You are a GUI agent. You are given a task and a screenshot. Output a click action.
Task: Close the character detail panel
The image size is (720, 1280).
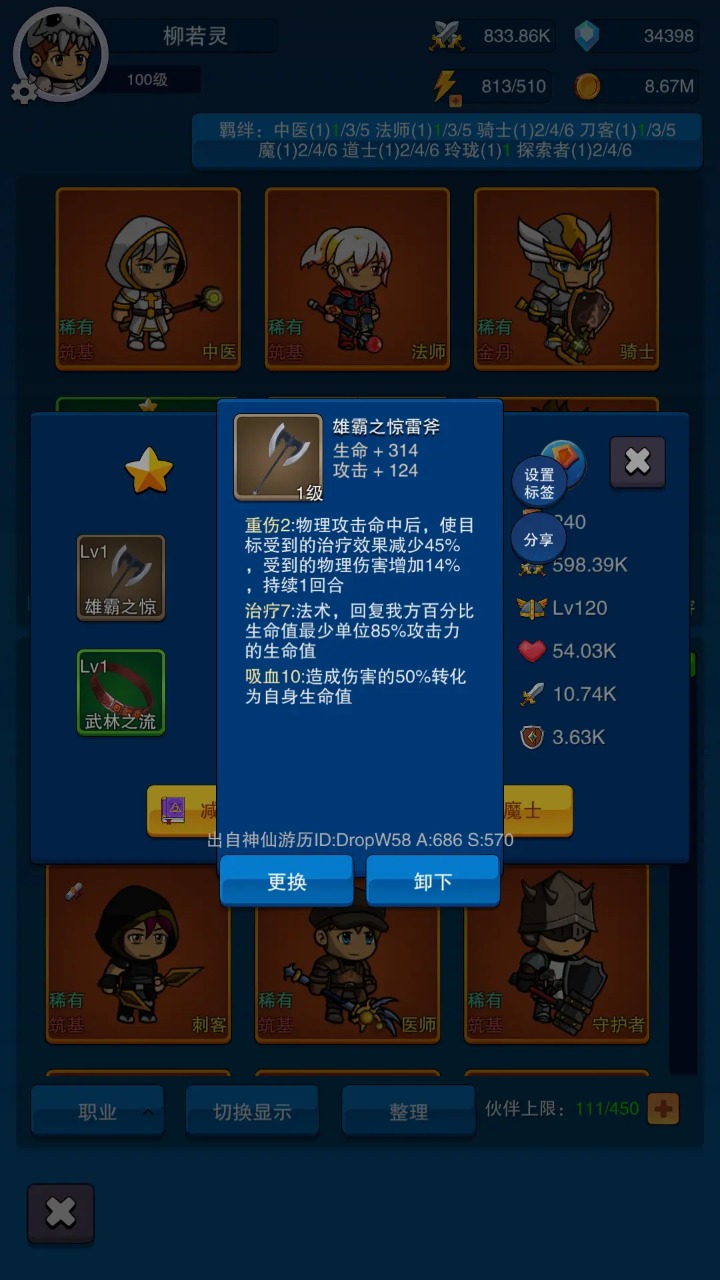pos(637,461)
